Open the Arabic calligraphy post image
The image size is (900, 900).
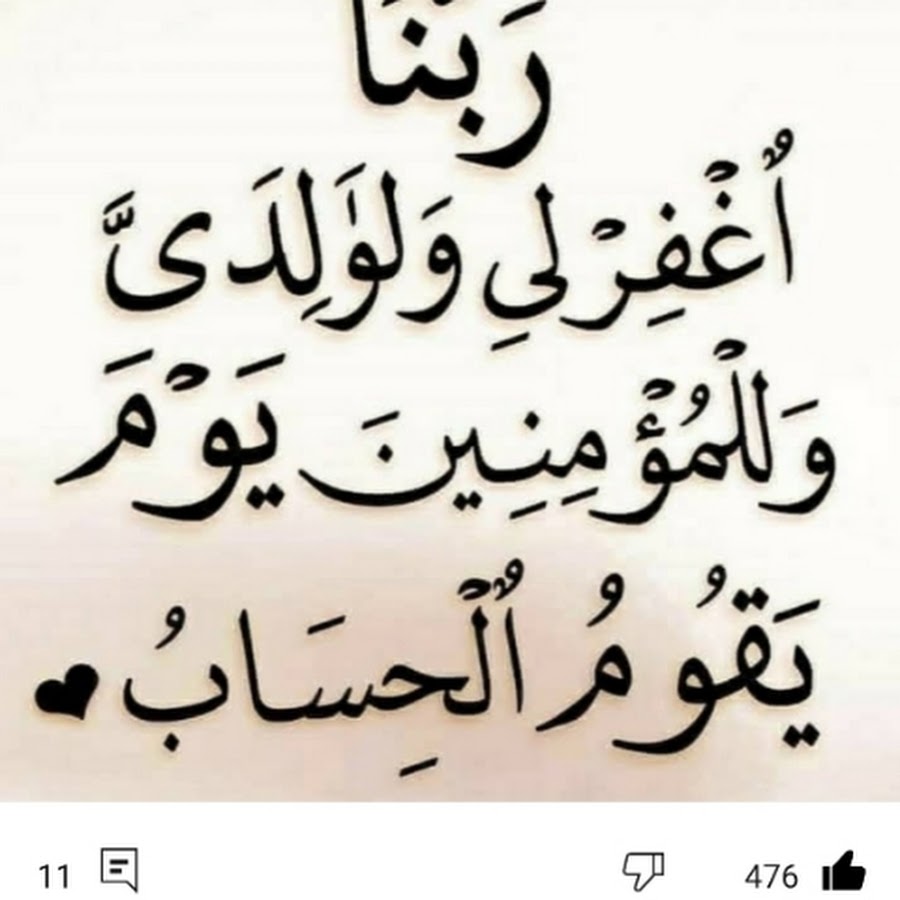(450, 400)
